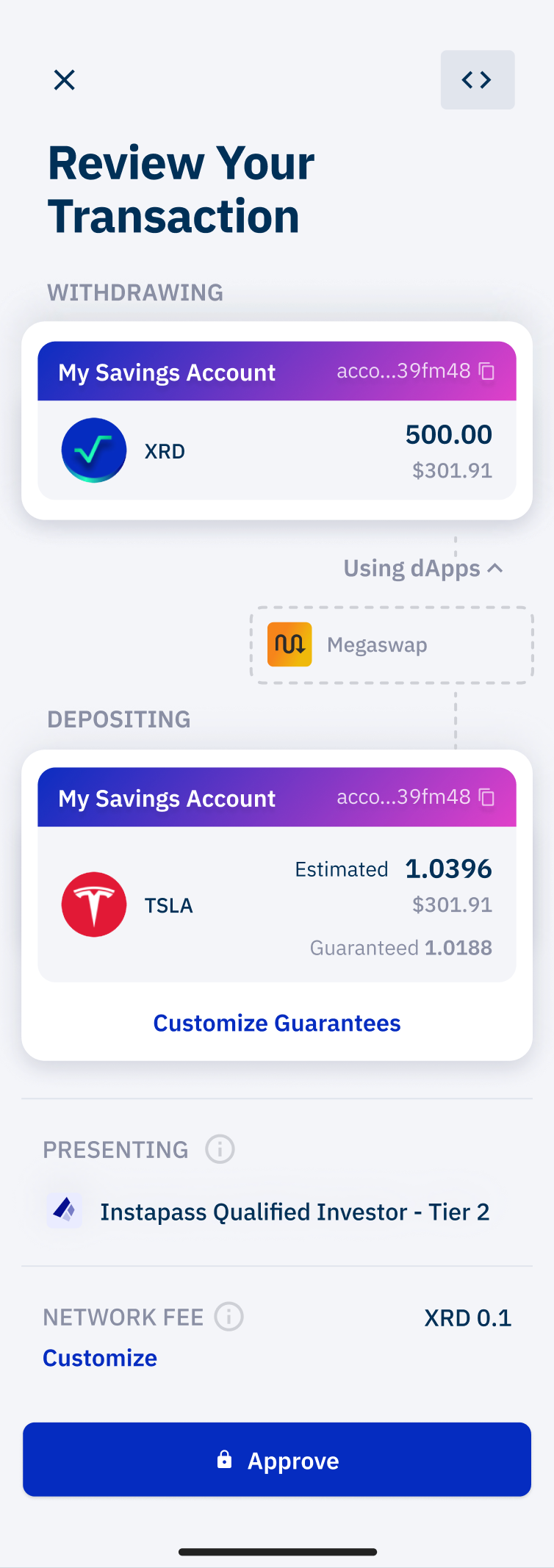Screen dimensions: 554x1568
Task: Tap the TSLA token icon
Action: pos(94,904)
